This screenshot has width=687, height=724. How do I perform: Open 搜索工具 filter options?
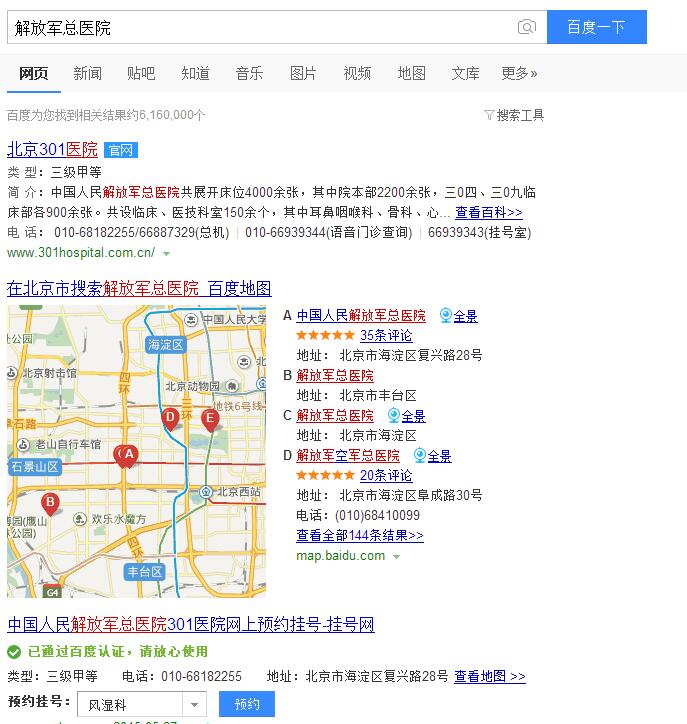[x=514, y=115]
